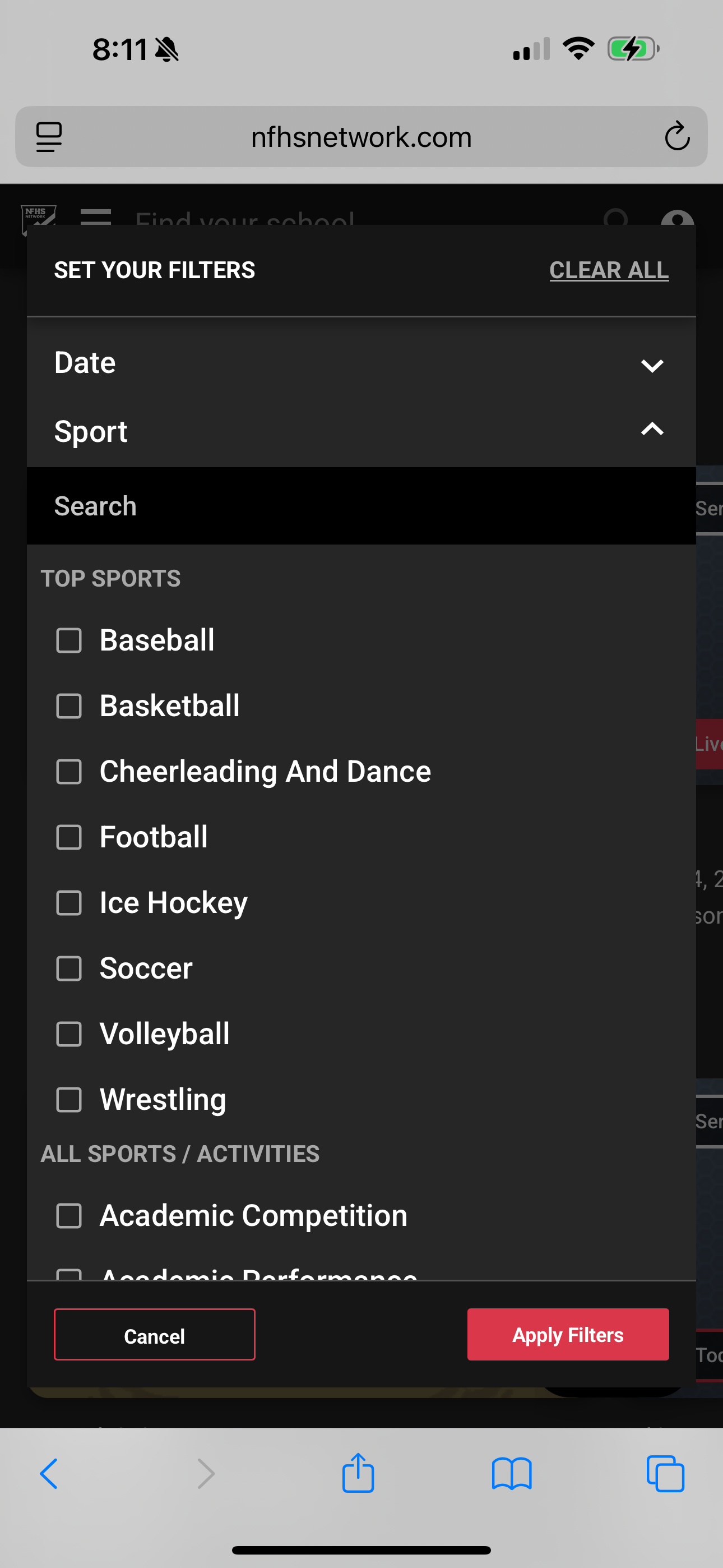Check Academic Competition
The image size is (723, 1568).
tap(69, 1216)
